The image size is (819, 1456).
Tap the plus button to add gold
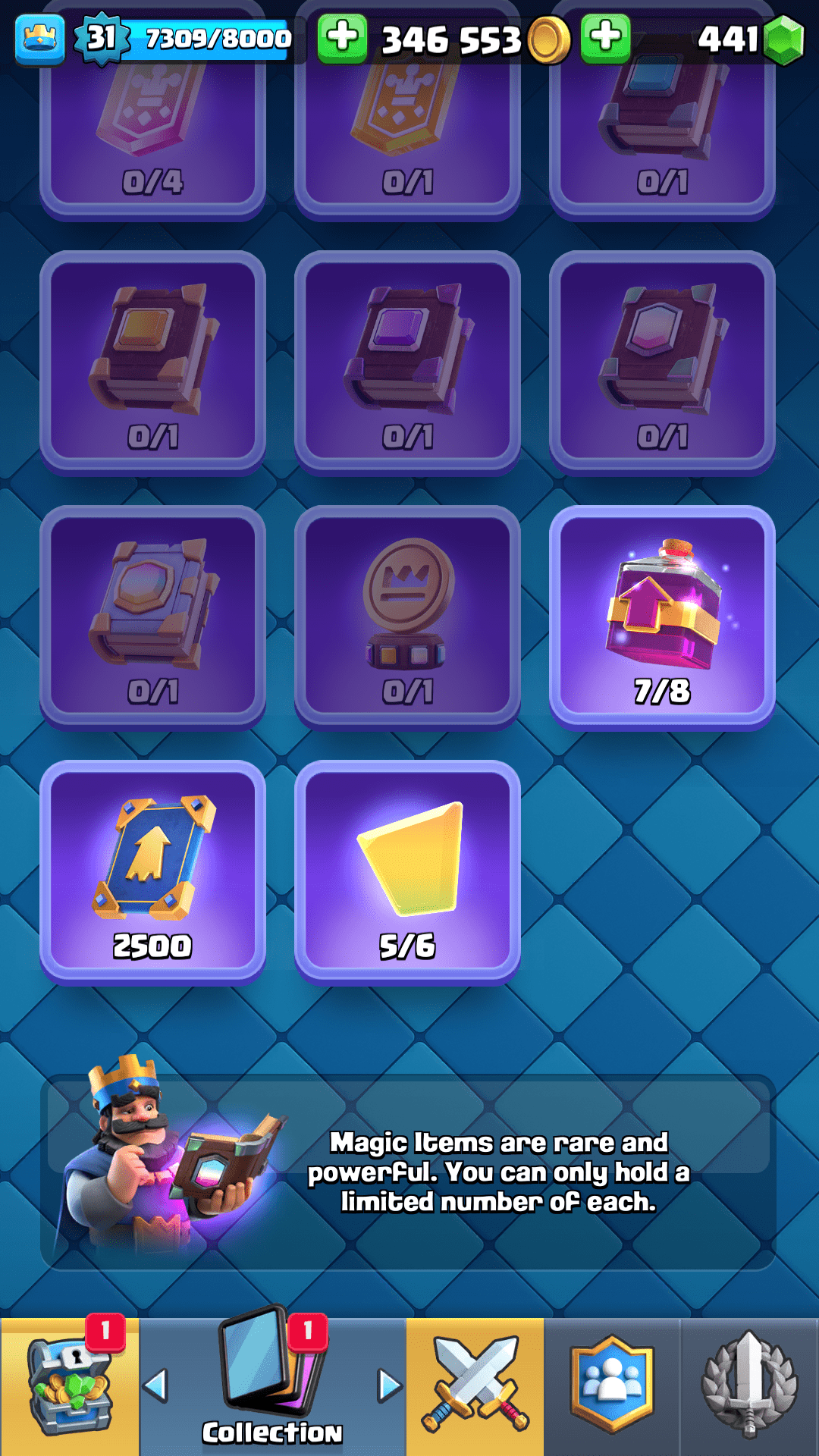342,38
